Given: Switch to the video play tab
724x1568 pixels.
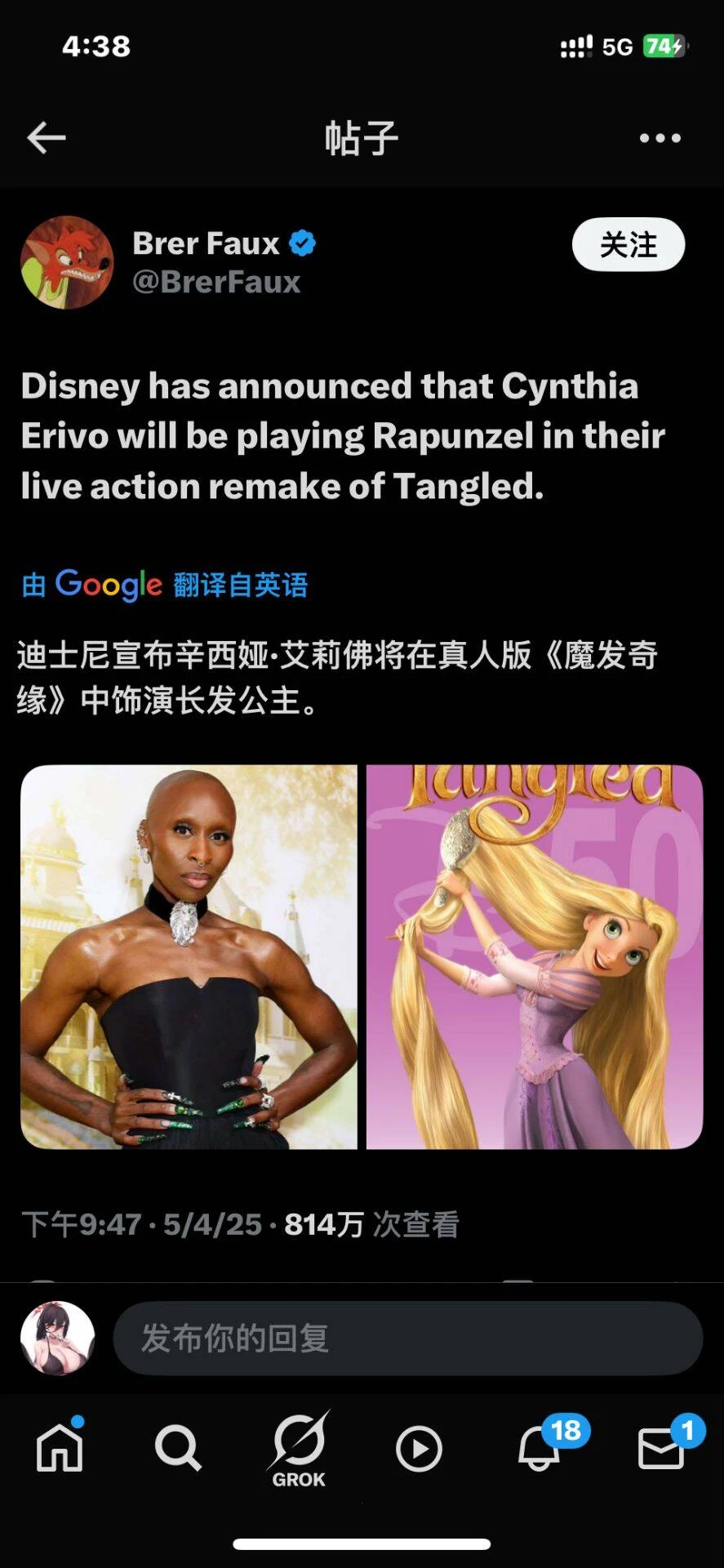Looking at the screenshot, I should coord(419,1449).
